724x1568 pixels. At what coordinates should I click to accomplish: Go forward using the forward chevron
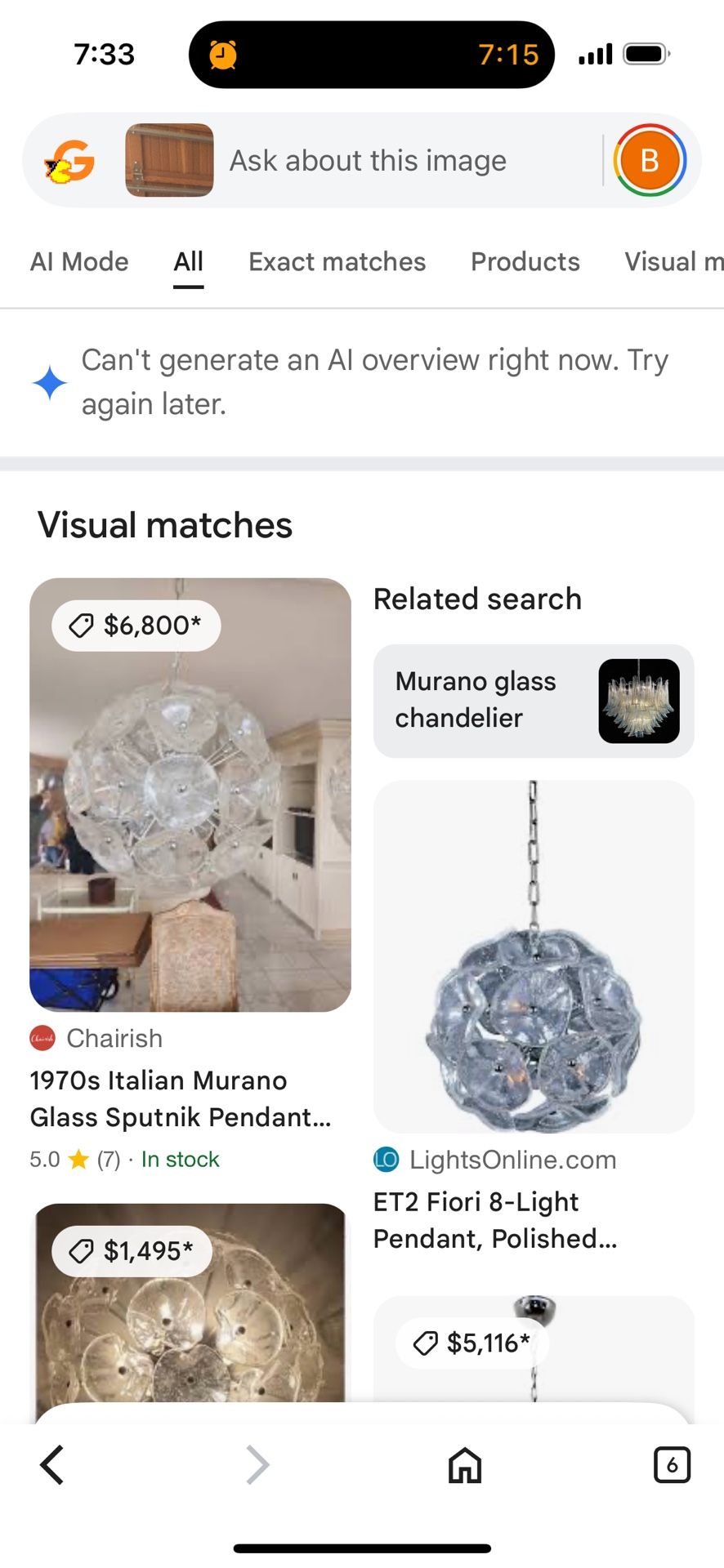(x=257, y=1464)
